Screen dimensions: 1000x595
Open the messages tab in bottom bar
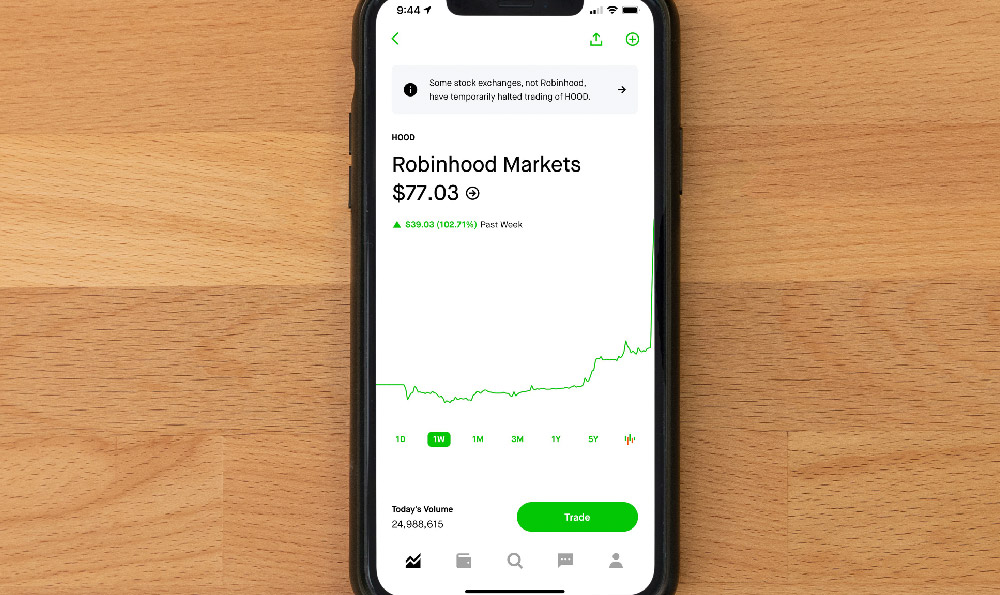[x=565, y=561]
